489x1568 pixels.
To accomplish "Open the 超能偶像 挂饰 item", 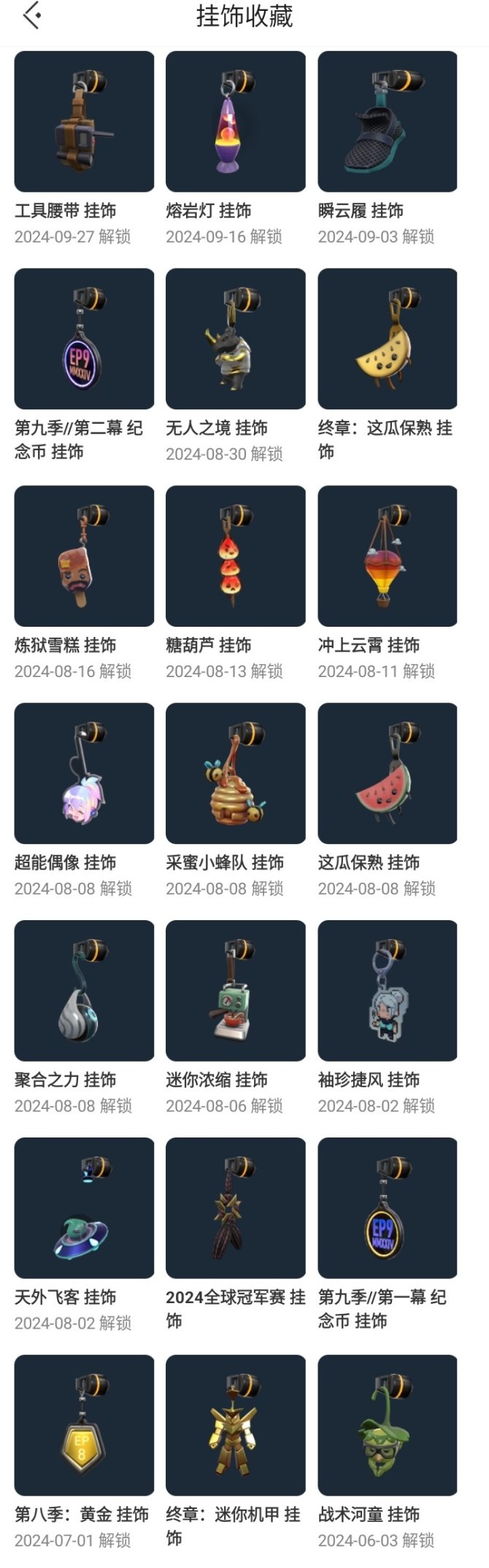I will pos(84,773).
